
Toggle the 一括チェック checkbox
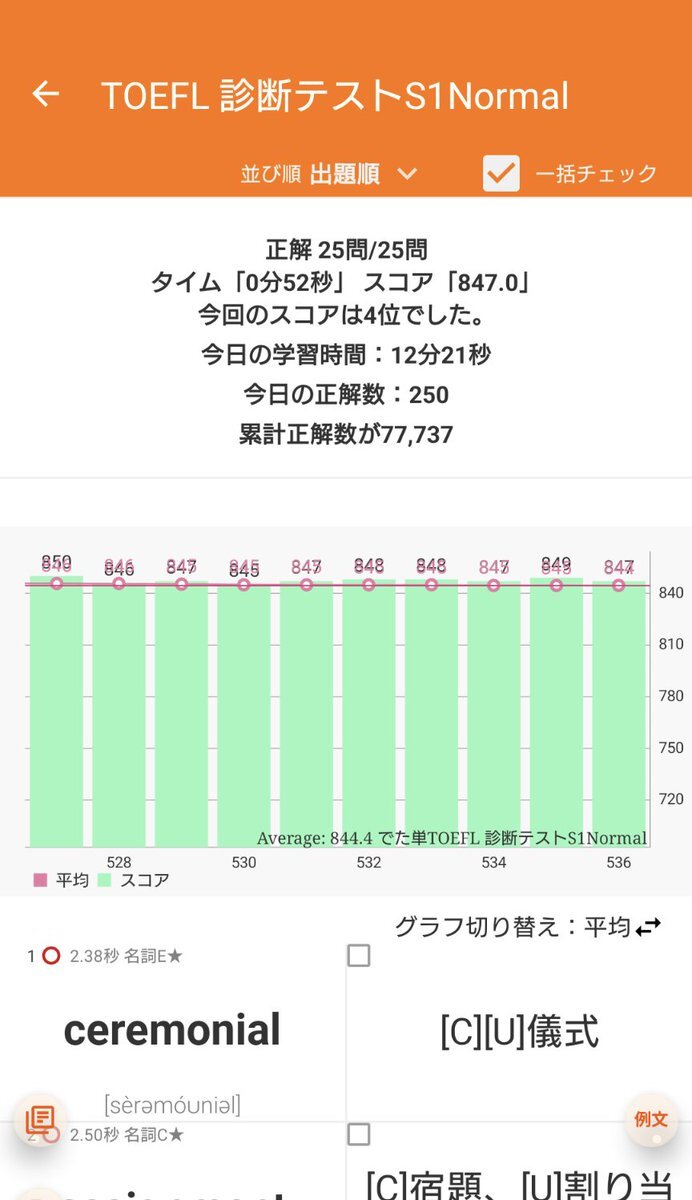pos(501,173)
